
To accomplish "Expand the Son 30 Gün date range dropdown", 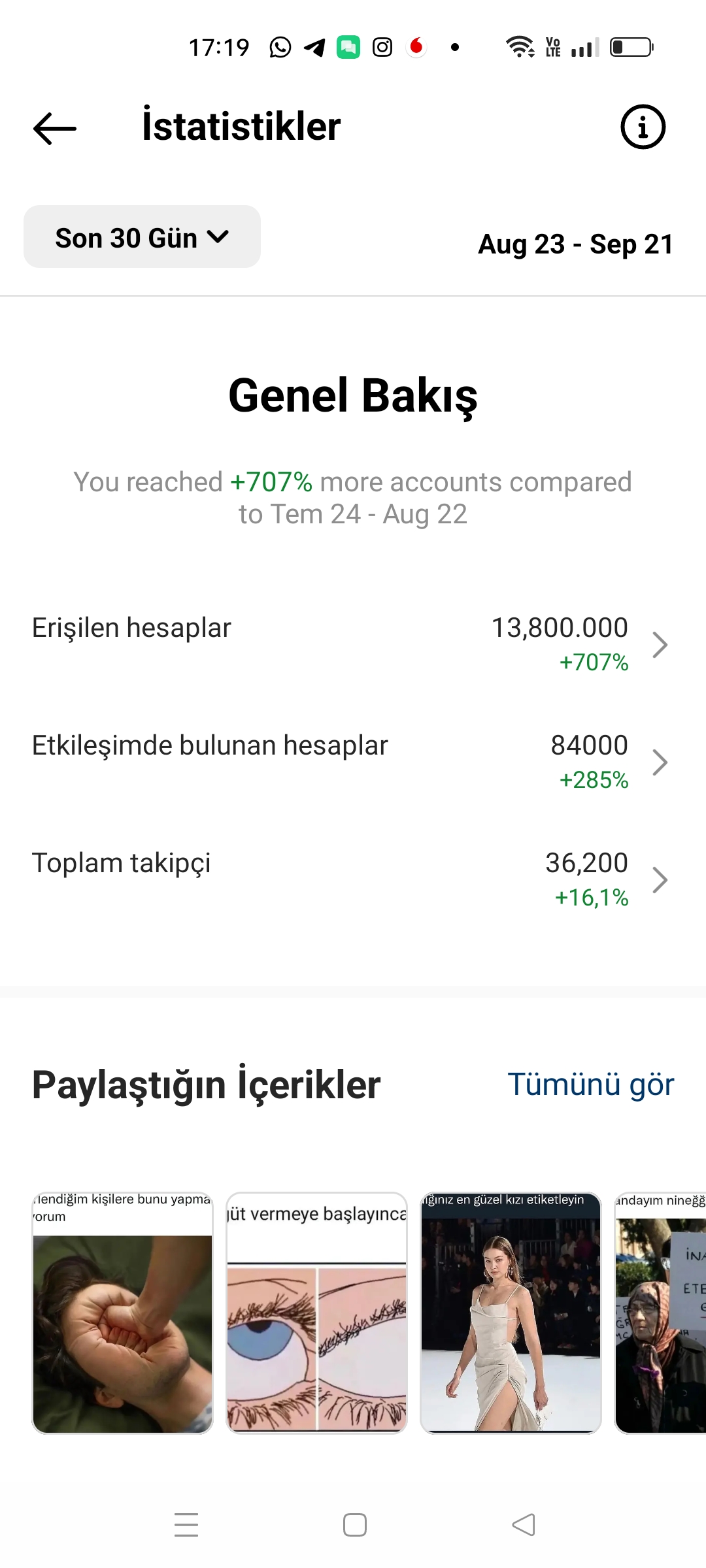I will [x=142, y=237].
